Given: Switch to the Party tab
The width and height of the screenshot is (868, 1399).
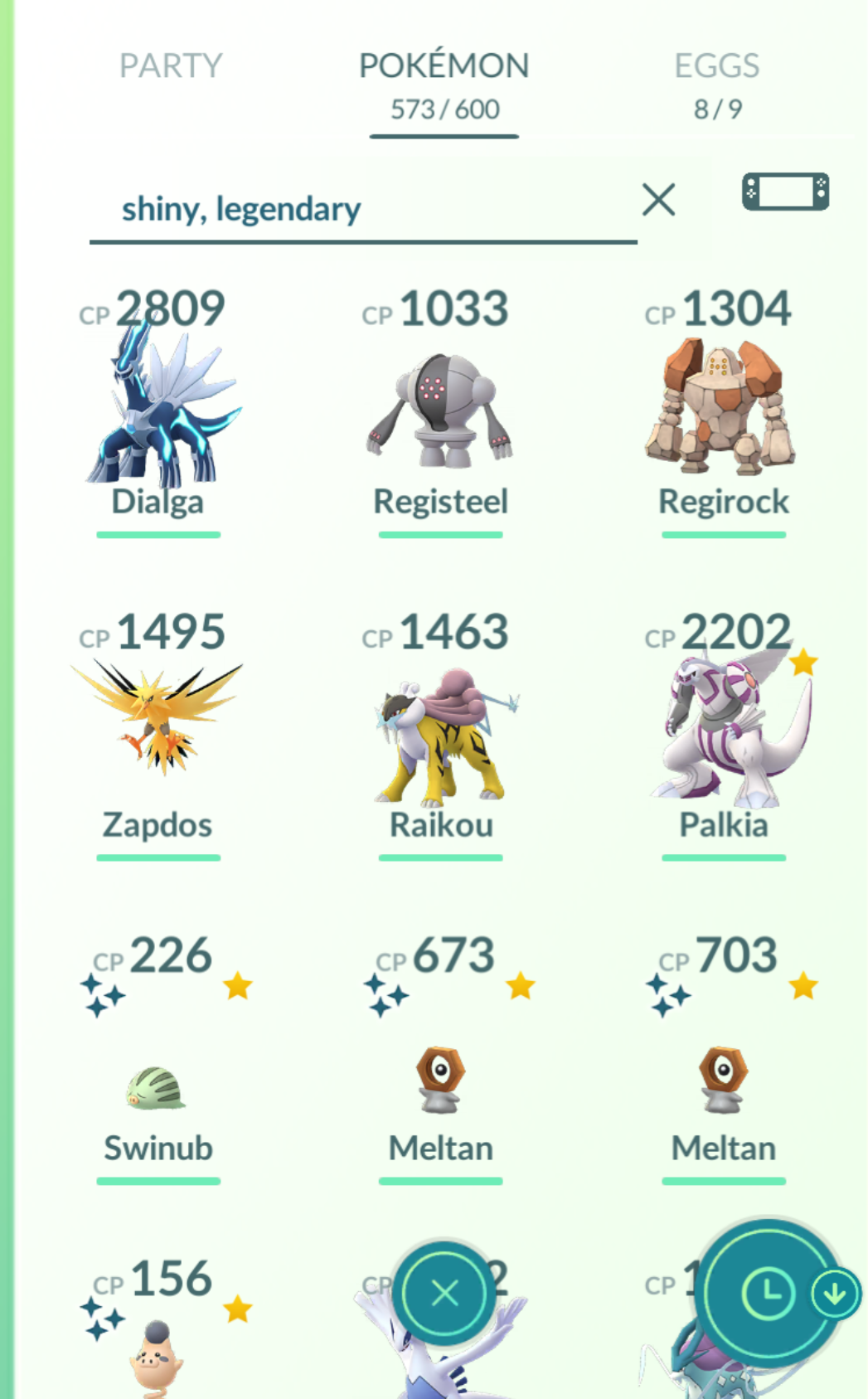Looking at the screenshot, I should point(171,66).
